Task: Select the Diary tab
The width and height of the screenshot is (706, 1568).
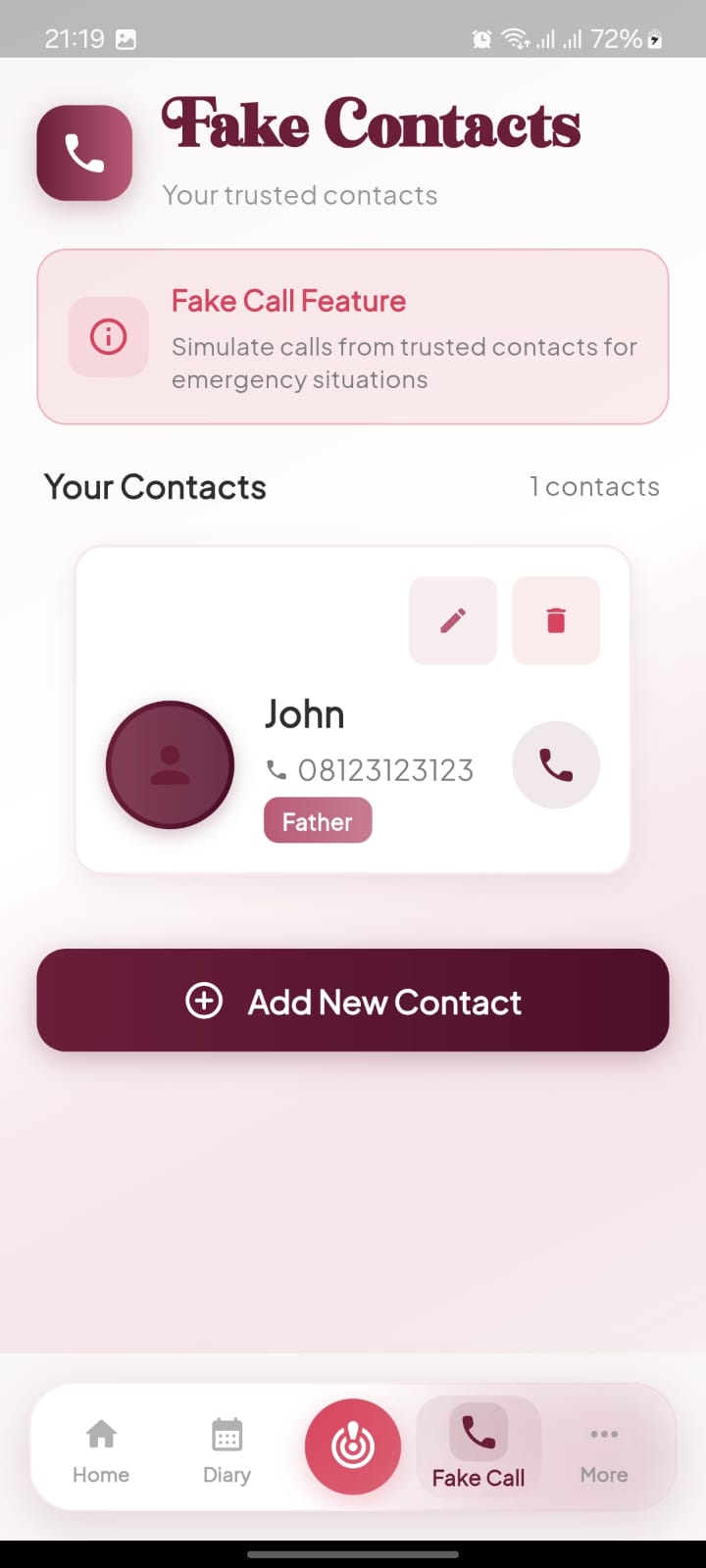Action: point(227,1448)
